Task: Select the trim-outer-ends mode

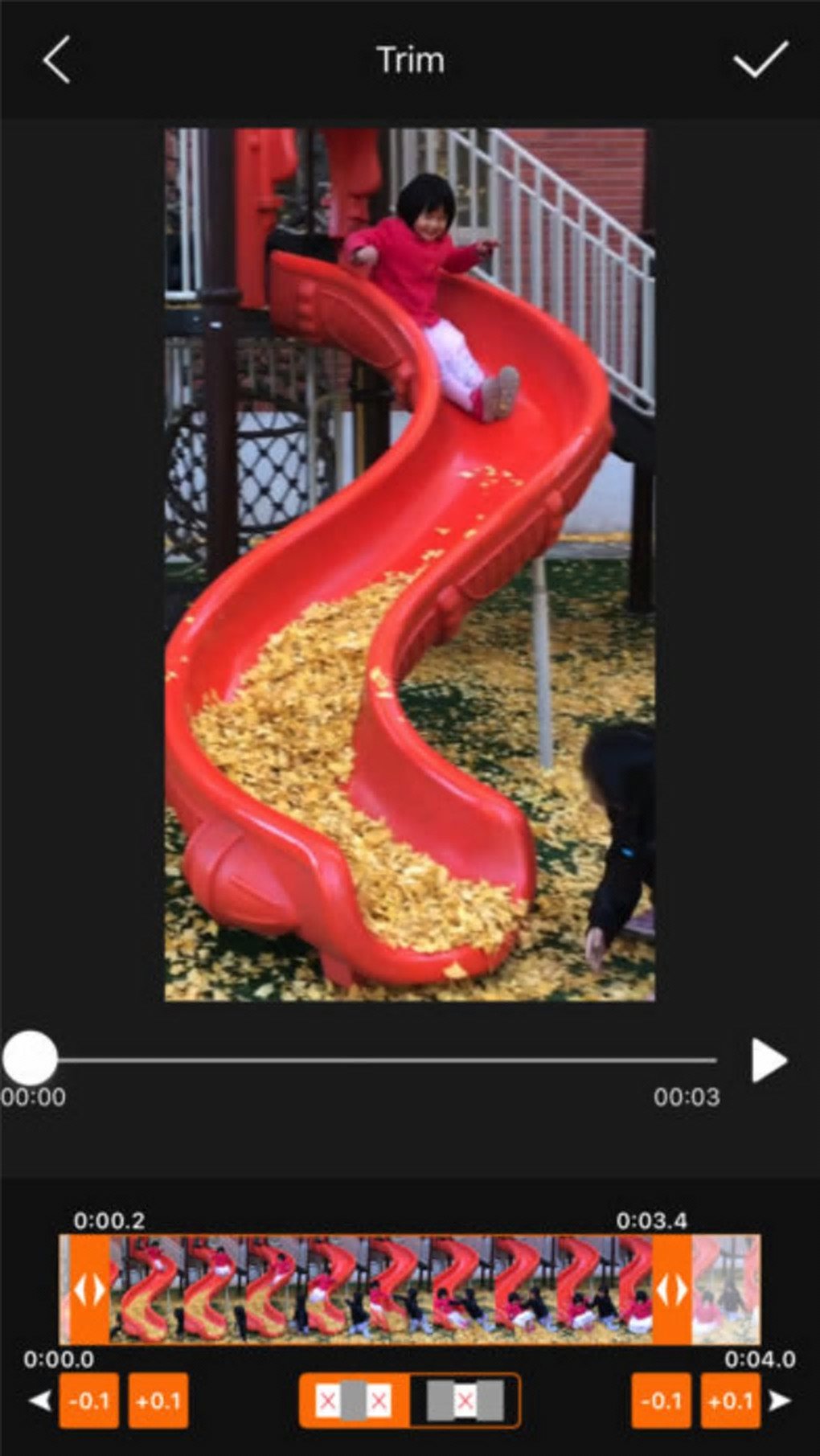Action: coord(354,1401)
